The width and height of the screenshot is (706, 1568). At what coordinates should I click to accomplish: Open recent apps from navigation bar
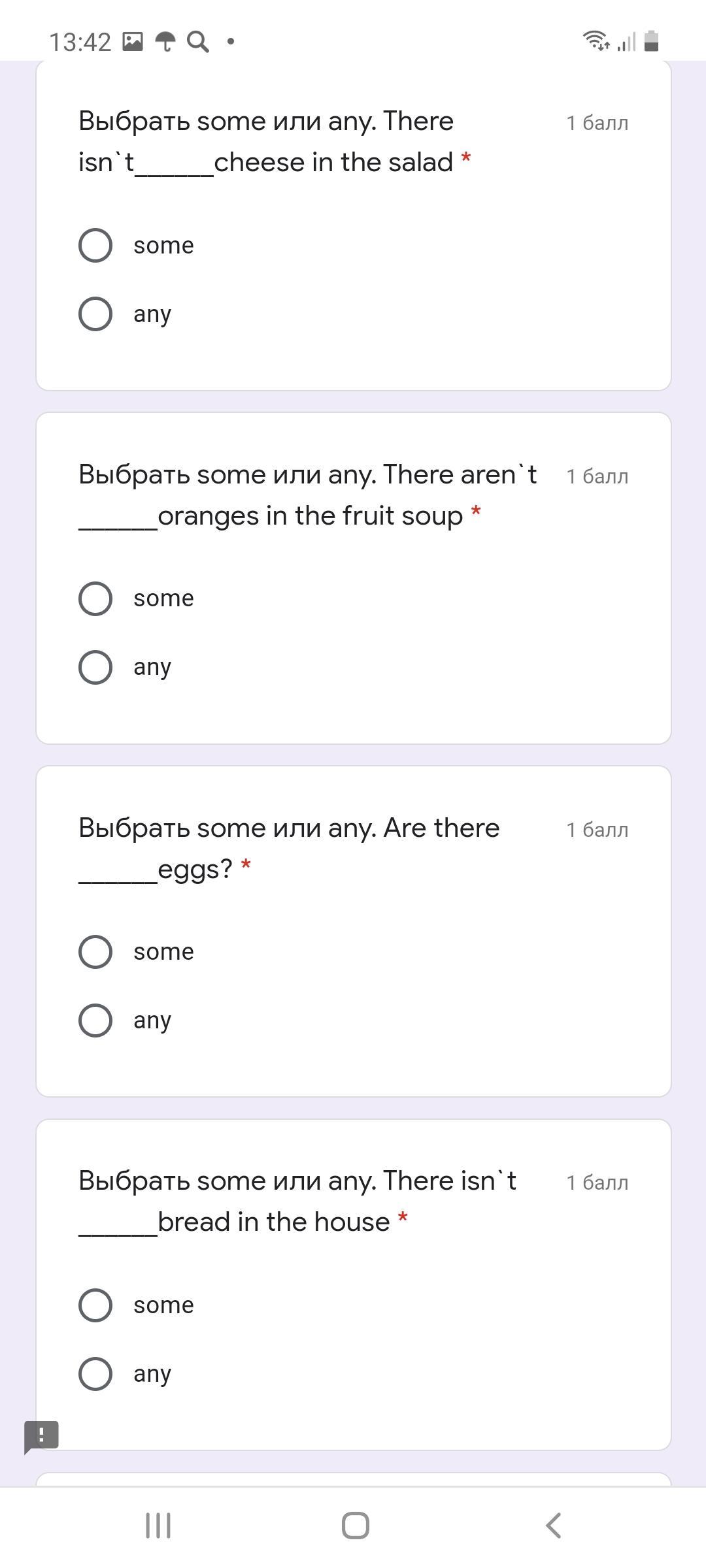pos(158,1526)
